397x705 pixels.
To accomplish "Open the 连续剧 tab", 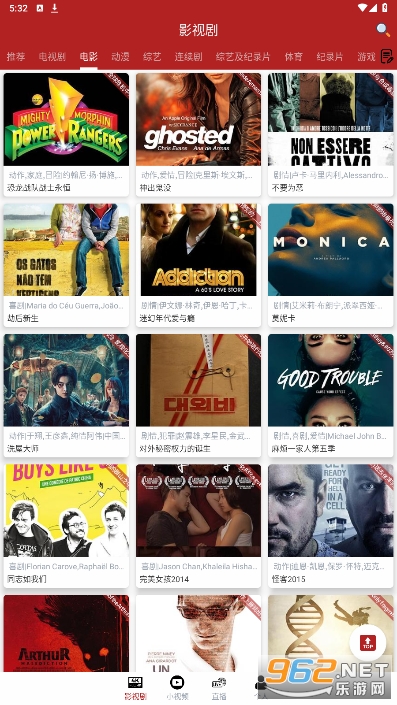I will pyautogui.click(x=188, y=57).
